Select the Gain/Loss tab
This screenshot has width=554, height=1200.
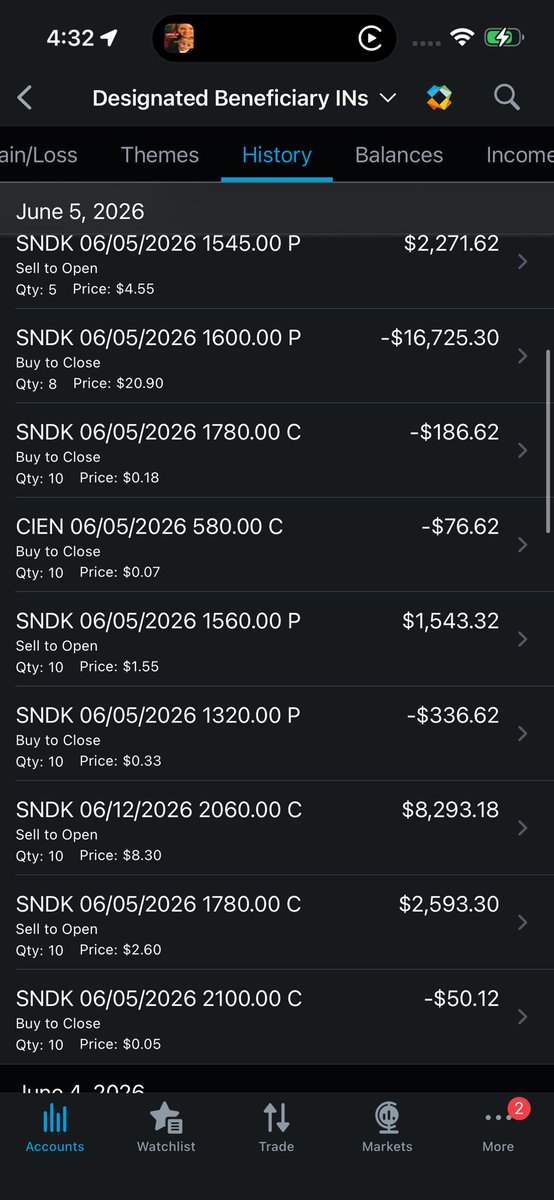(x=38, y=155)
